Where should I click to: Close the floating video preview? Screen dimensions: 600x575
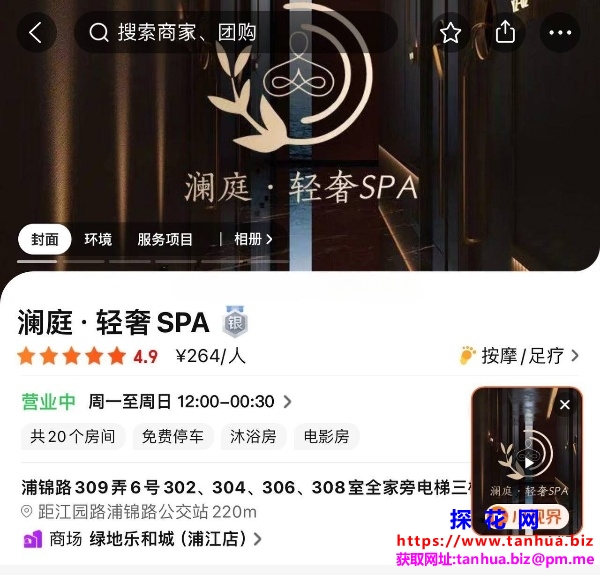(565, 404)
